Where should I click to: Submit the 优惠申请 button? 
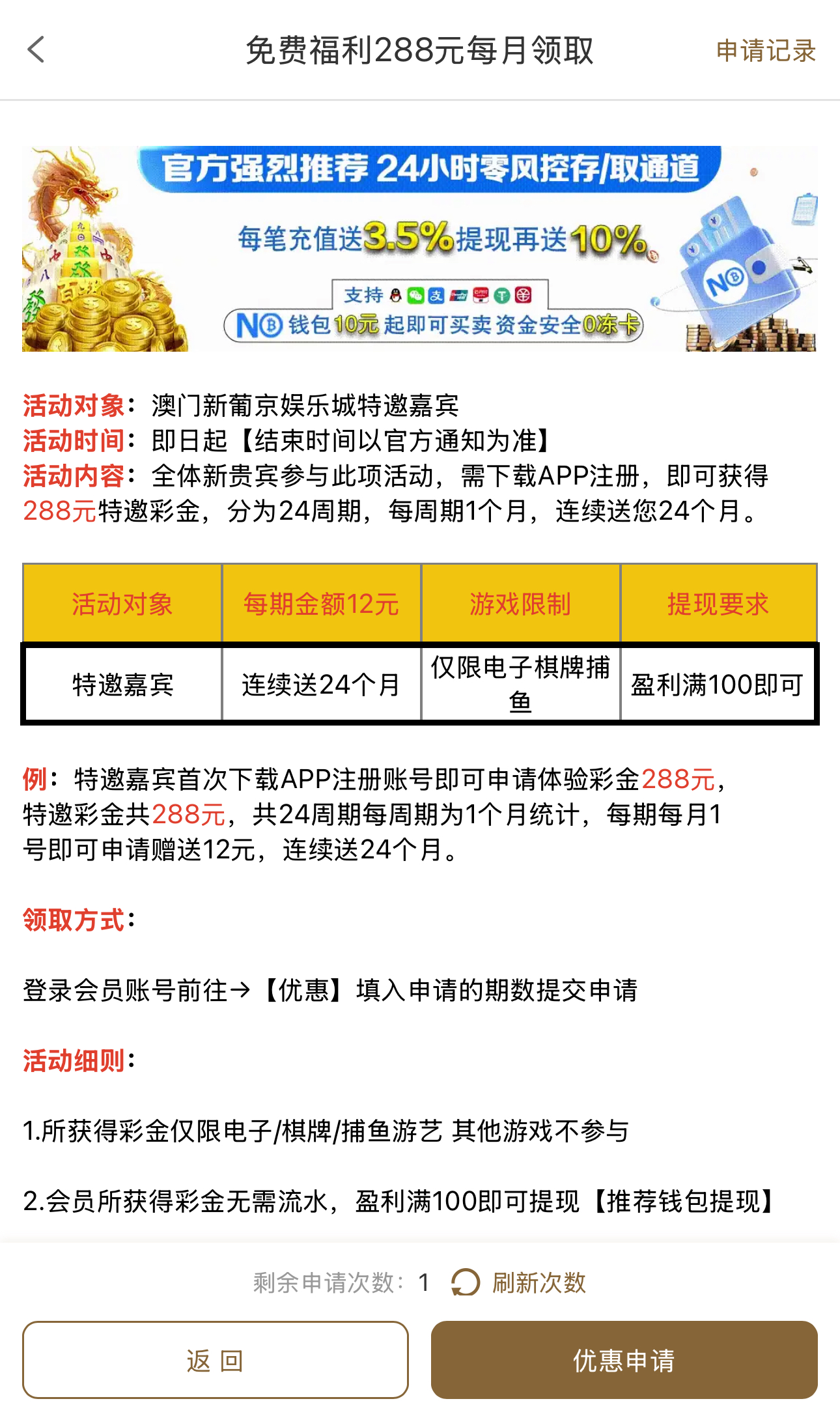click(624, 1360)
